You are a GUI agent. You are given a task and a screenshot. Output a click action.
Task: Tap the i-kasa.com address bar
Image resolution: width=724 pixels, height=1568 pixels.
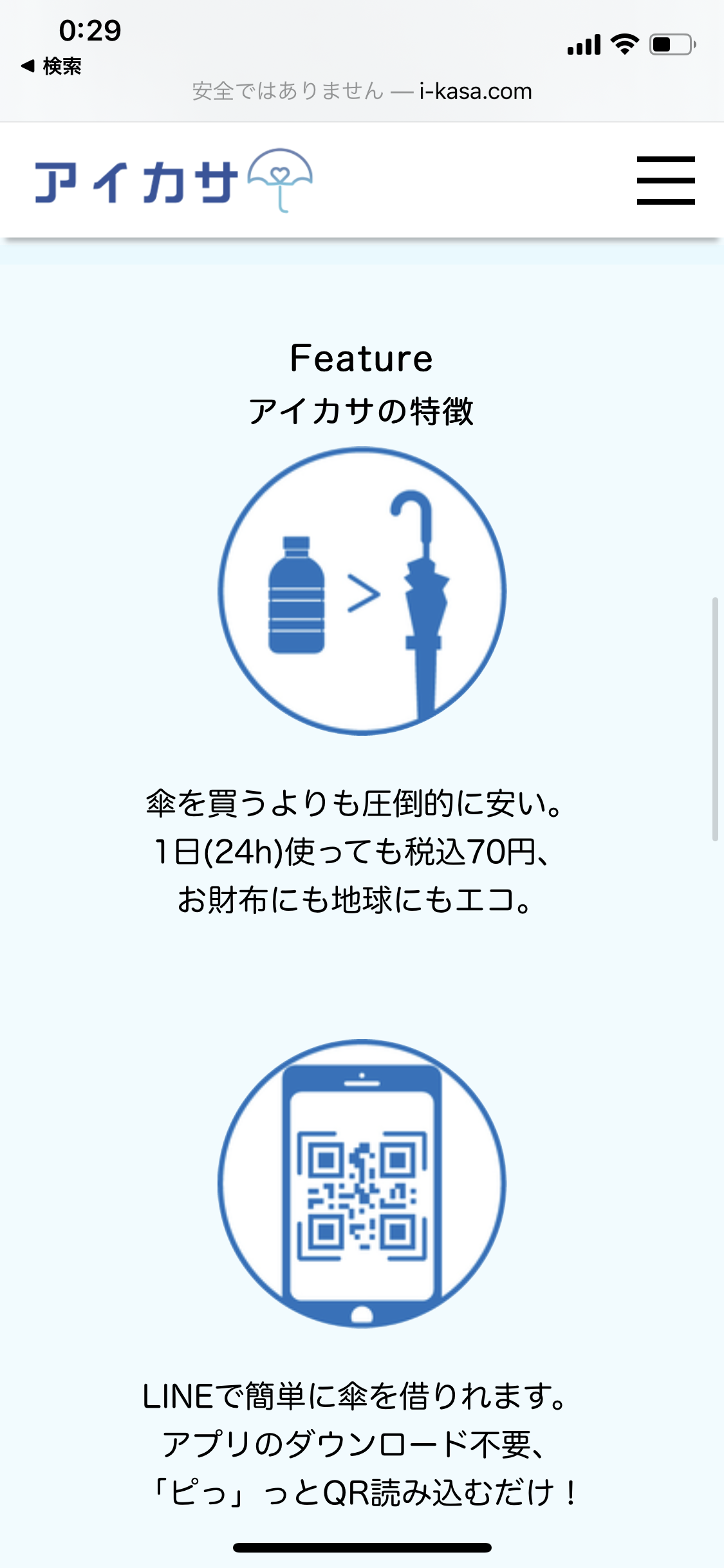[362, 91]
